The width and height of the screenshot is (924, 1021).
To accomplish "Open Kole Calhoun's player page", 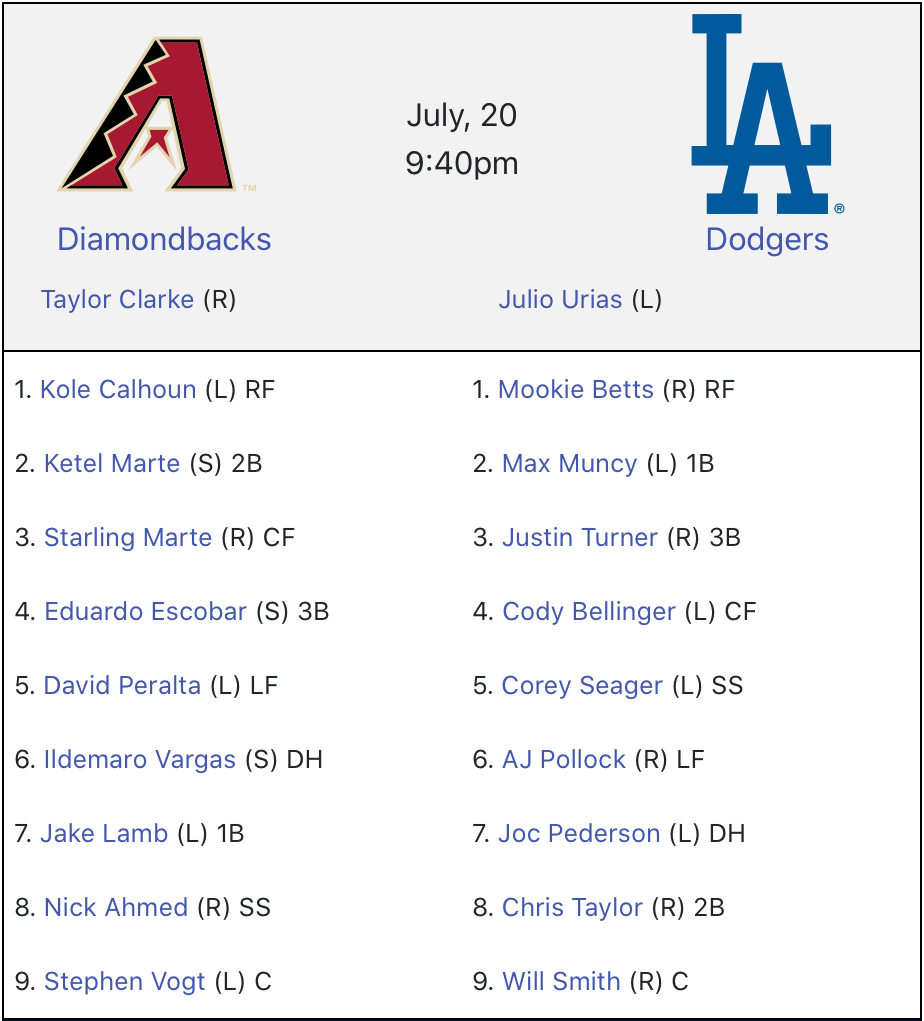I will tap(118, 390).
